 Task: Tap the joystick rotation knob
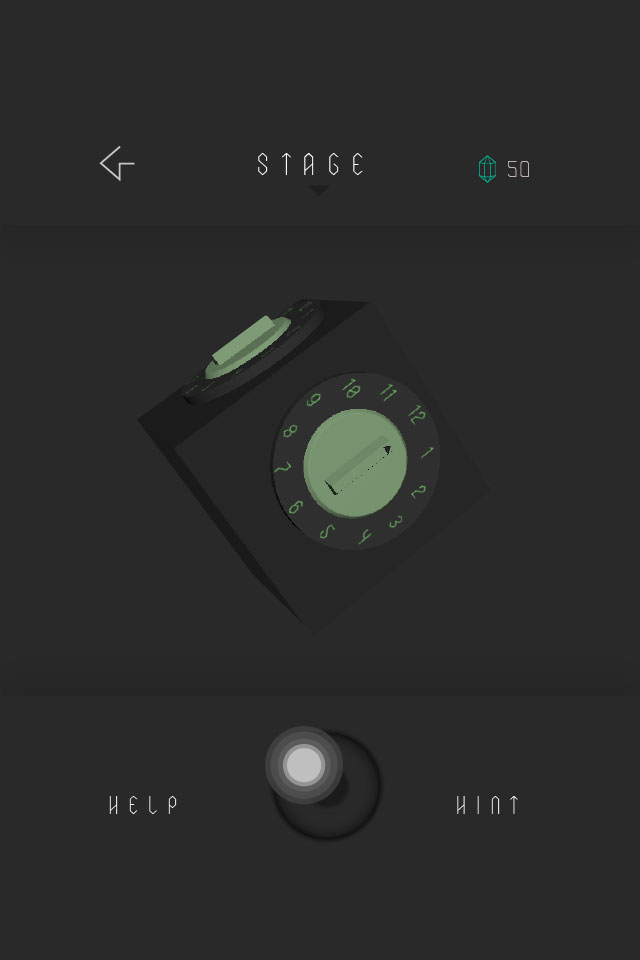pyautogui.click(x=304, y=766)
